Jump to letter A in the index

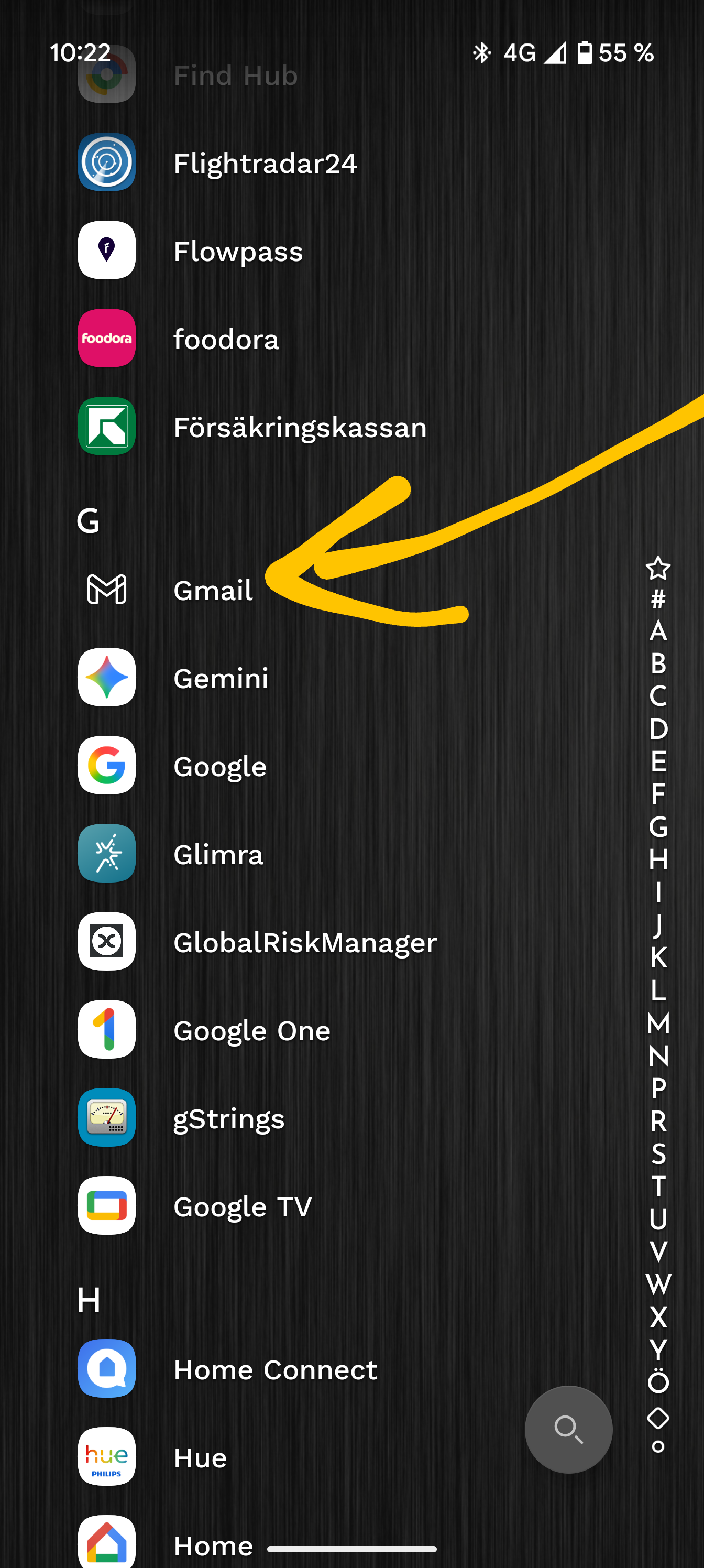coord(658,631)
